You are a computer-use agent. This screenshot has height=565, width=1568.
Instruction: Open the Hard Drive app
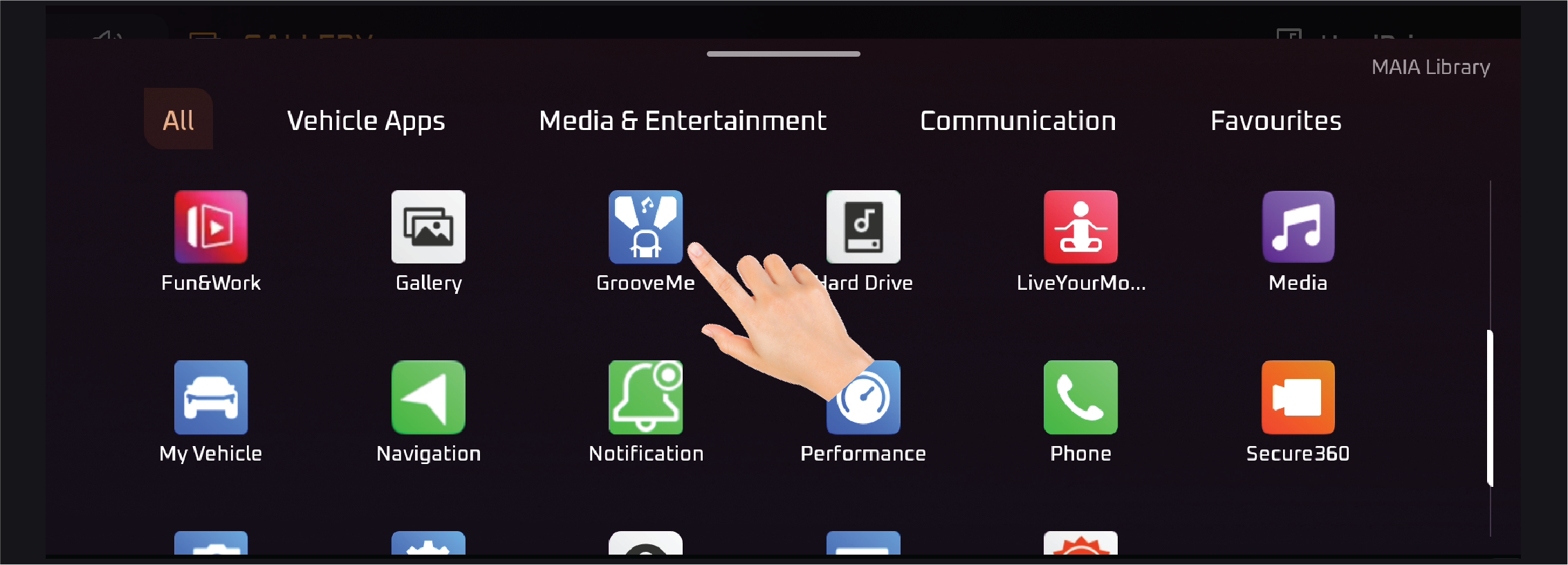863,227
